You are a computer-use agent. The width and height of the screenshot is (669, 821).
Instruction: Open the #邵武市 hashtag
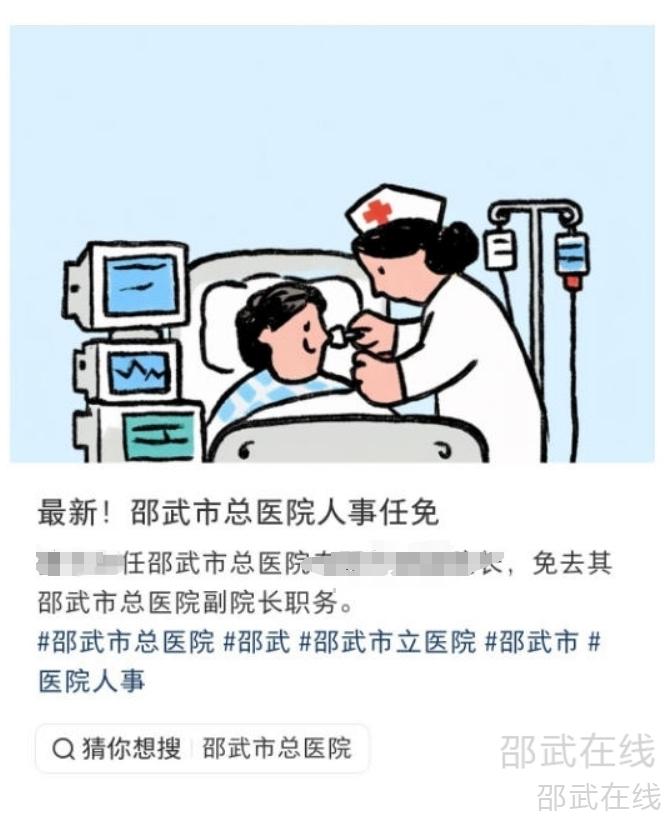coord(532,642)
